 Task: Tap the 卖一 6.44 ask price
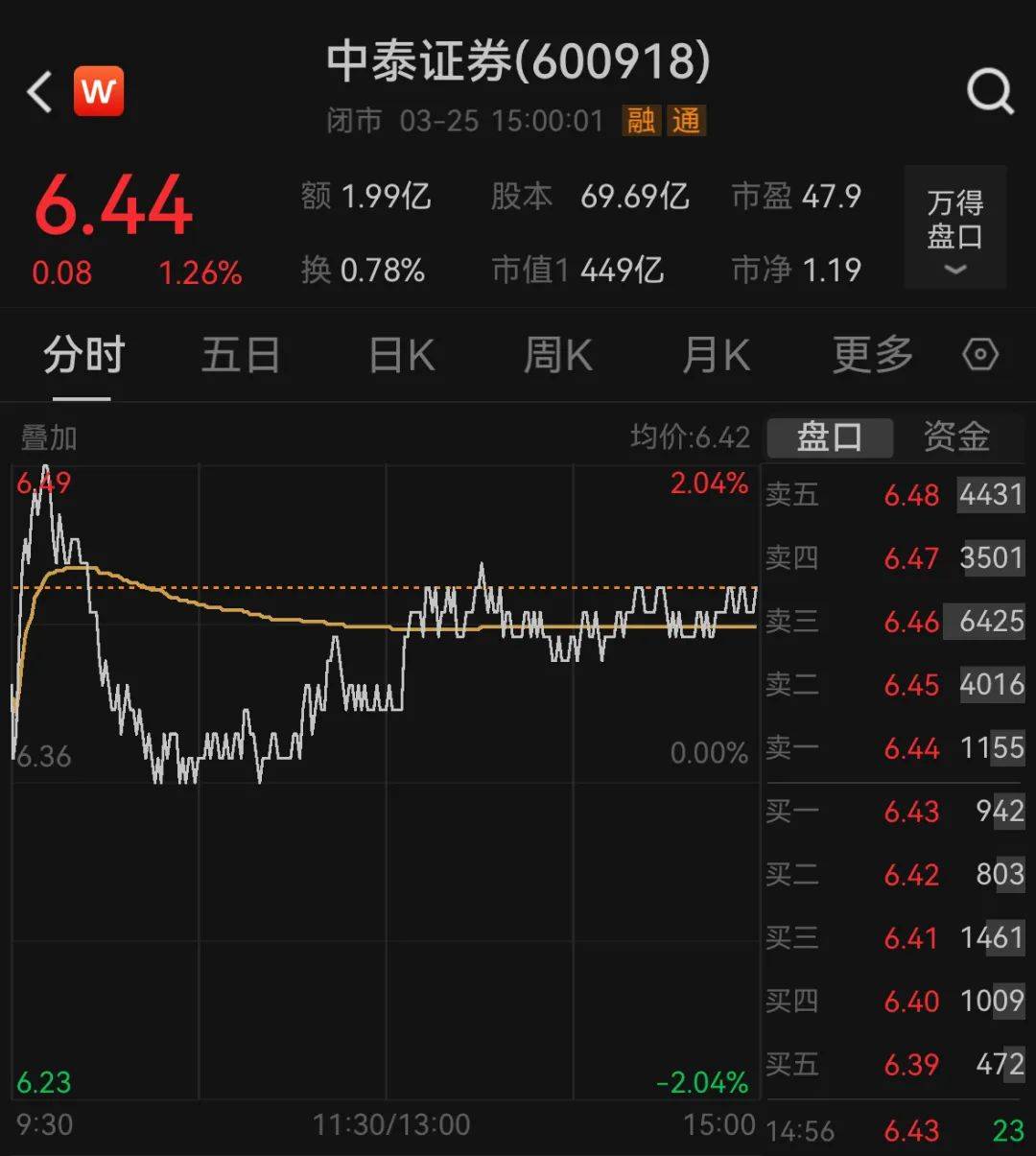(x=912, y=749)
